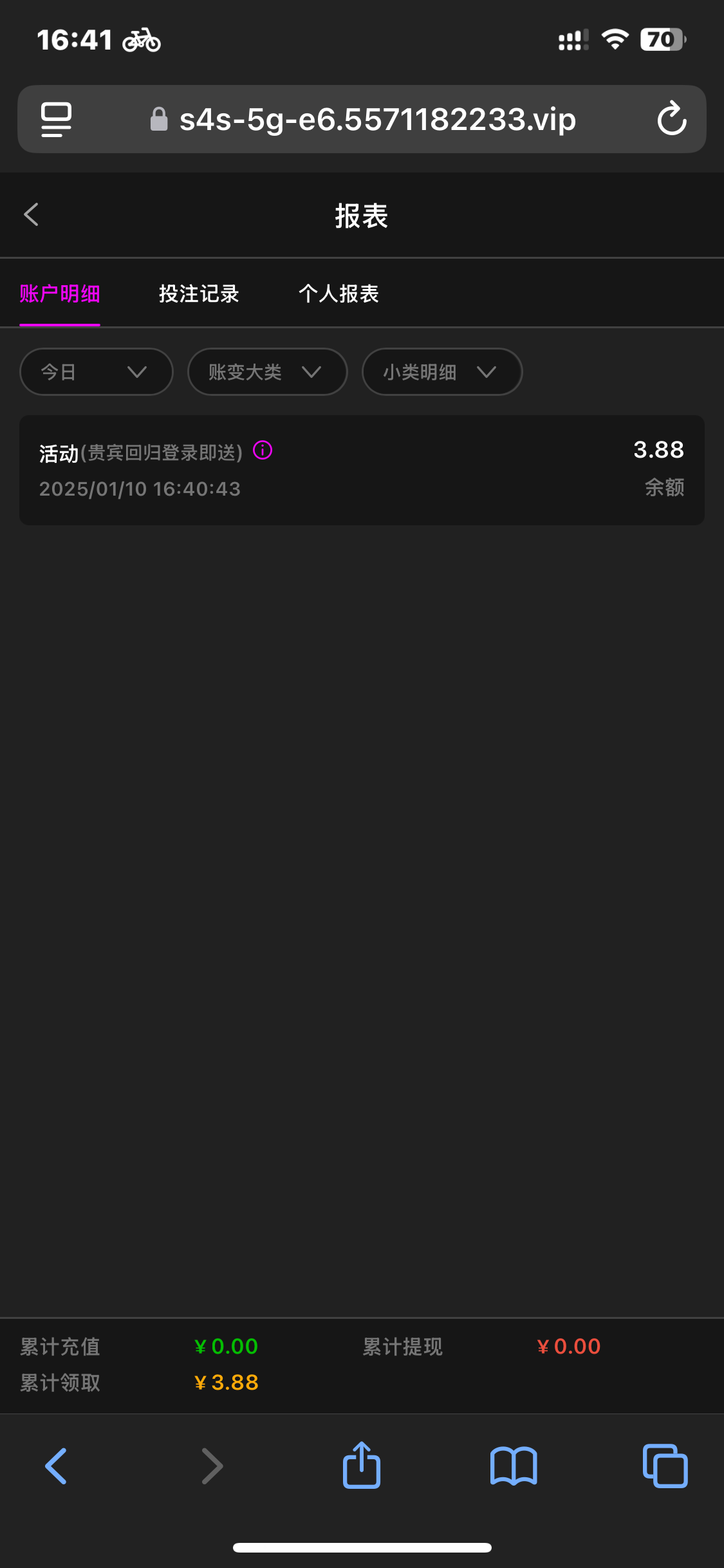Expand the 今日 date dropdown

point(96,372)
